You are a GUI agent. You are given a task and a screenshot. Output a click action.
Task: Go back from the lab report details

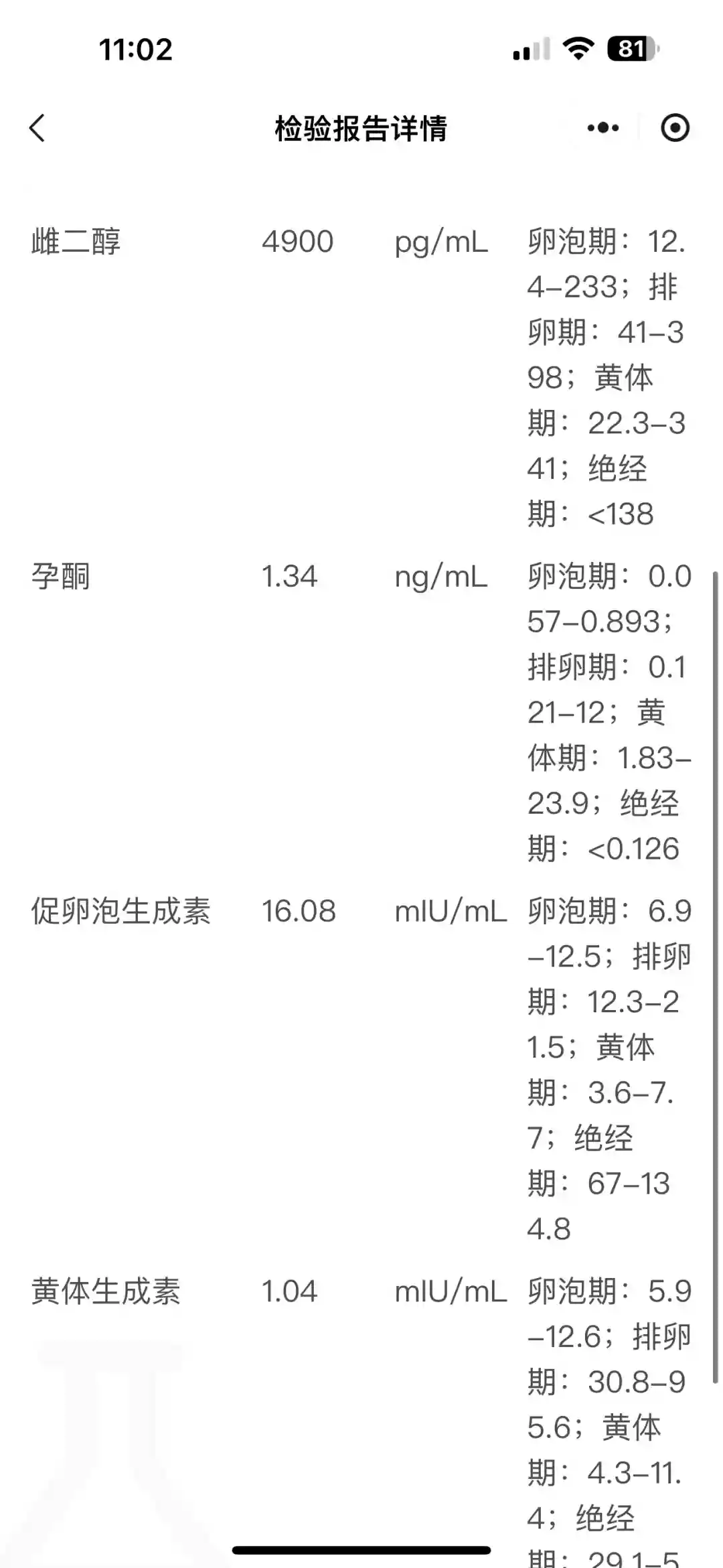point(37,127)
